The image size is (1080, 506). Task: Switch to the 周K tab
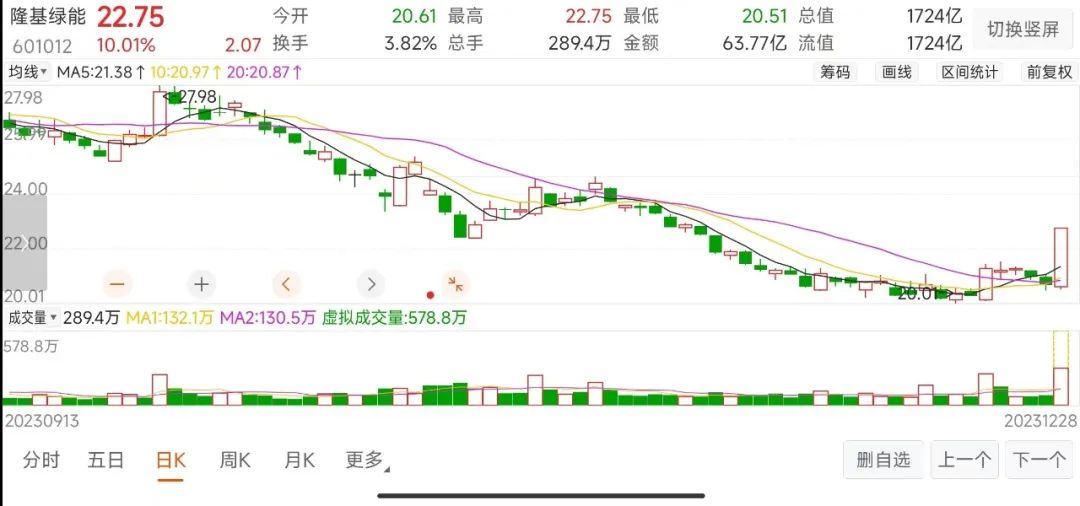235,461
